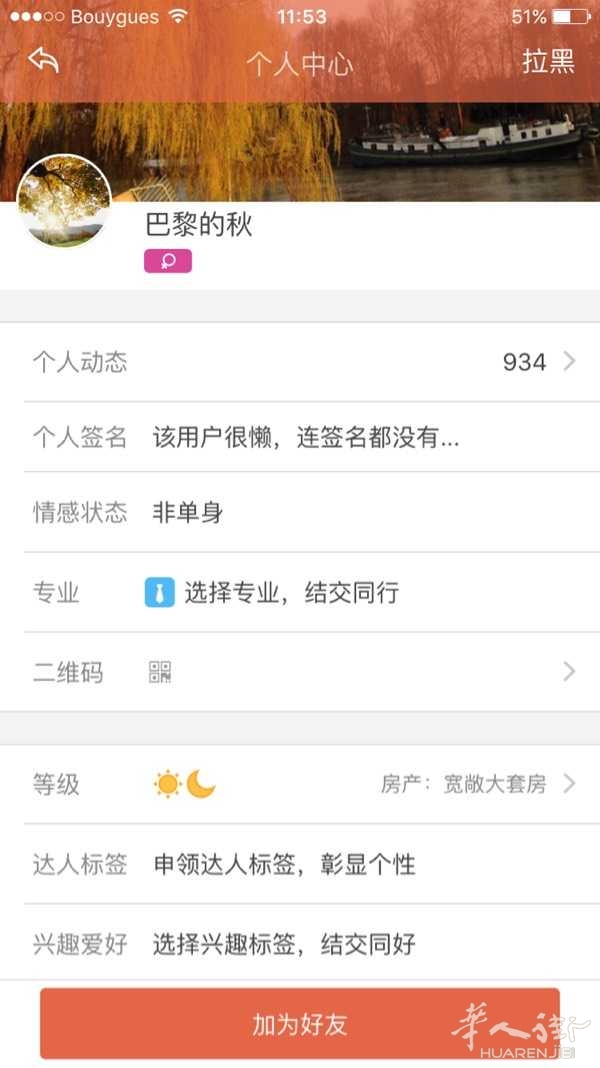Open the 兴趣爱好 row

click(x=300, y=944)
